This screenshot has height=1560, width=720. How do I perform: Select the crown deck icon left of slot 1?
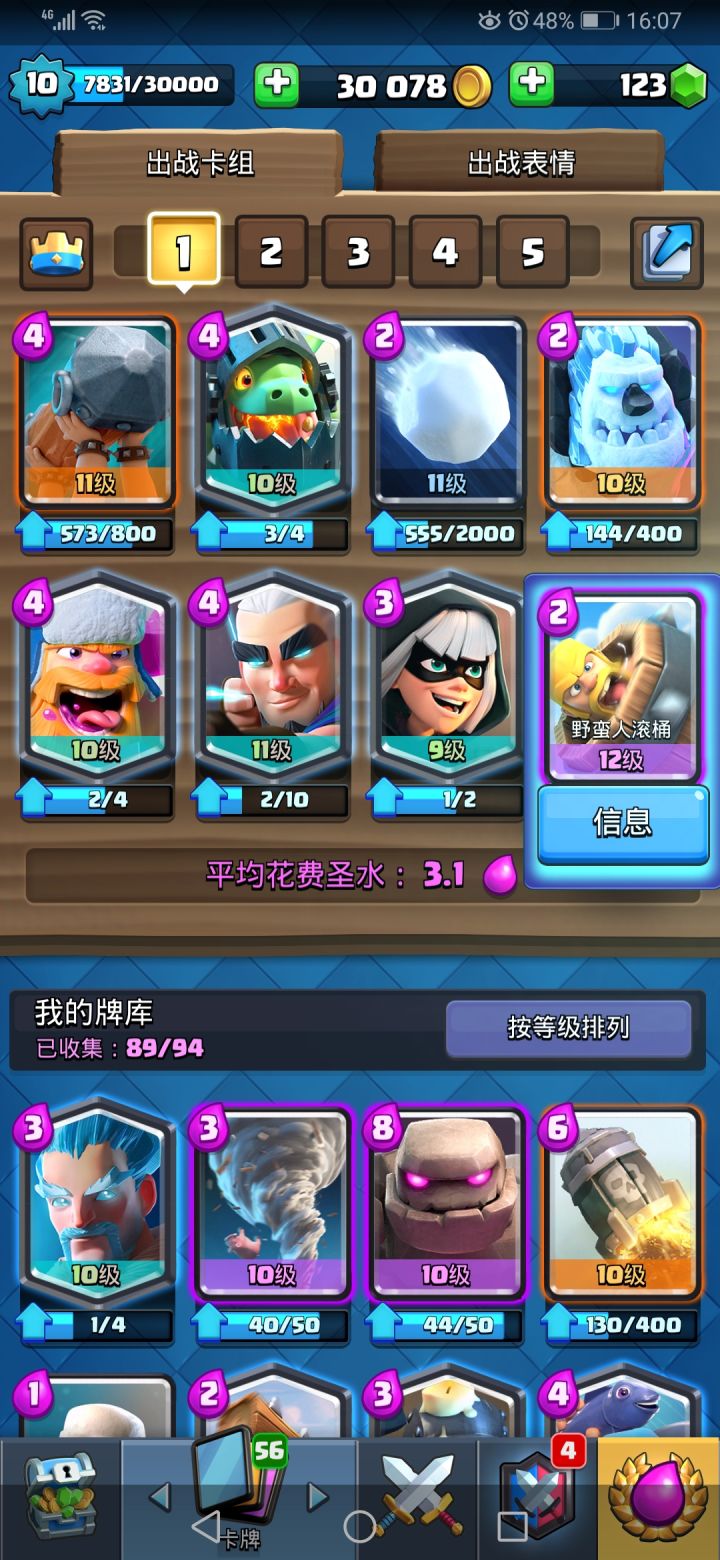[55, 253]
